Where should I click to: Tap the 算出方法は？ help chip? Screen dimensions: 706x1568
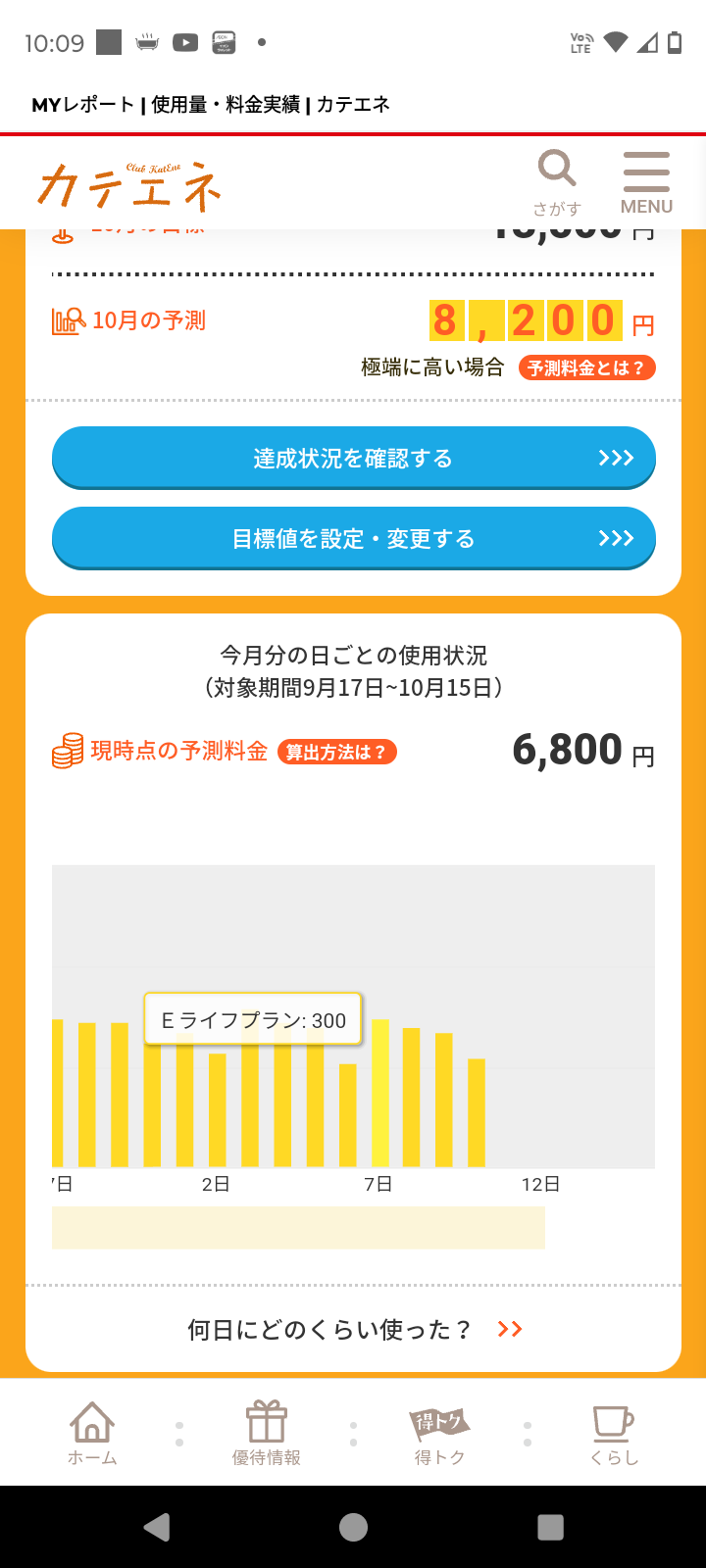click(x=336, y=752)
